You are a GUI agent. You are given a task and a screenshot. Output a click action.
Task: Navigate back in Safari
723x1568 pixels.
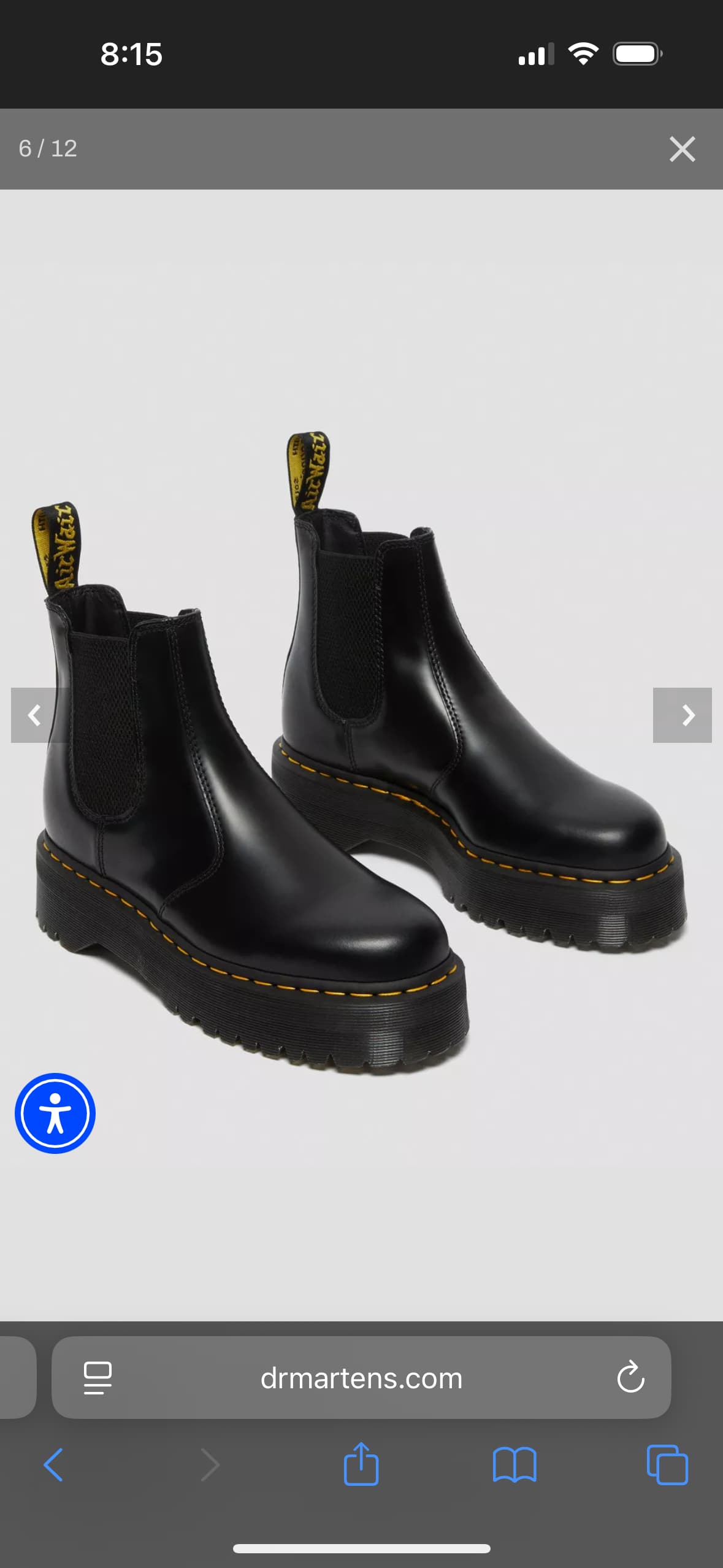click(53, 1464)
